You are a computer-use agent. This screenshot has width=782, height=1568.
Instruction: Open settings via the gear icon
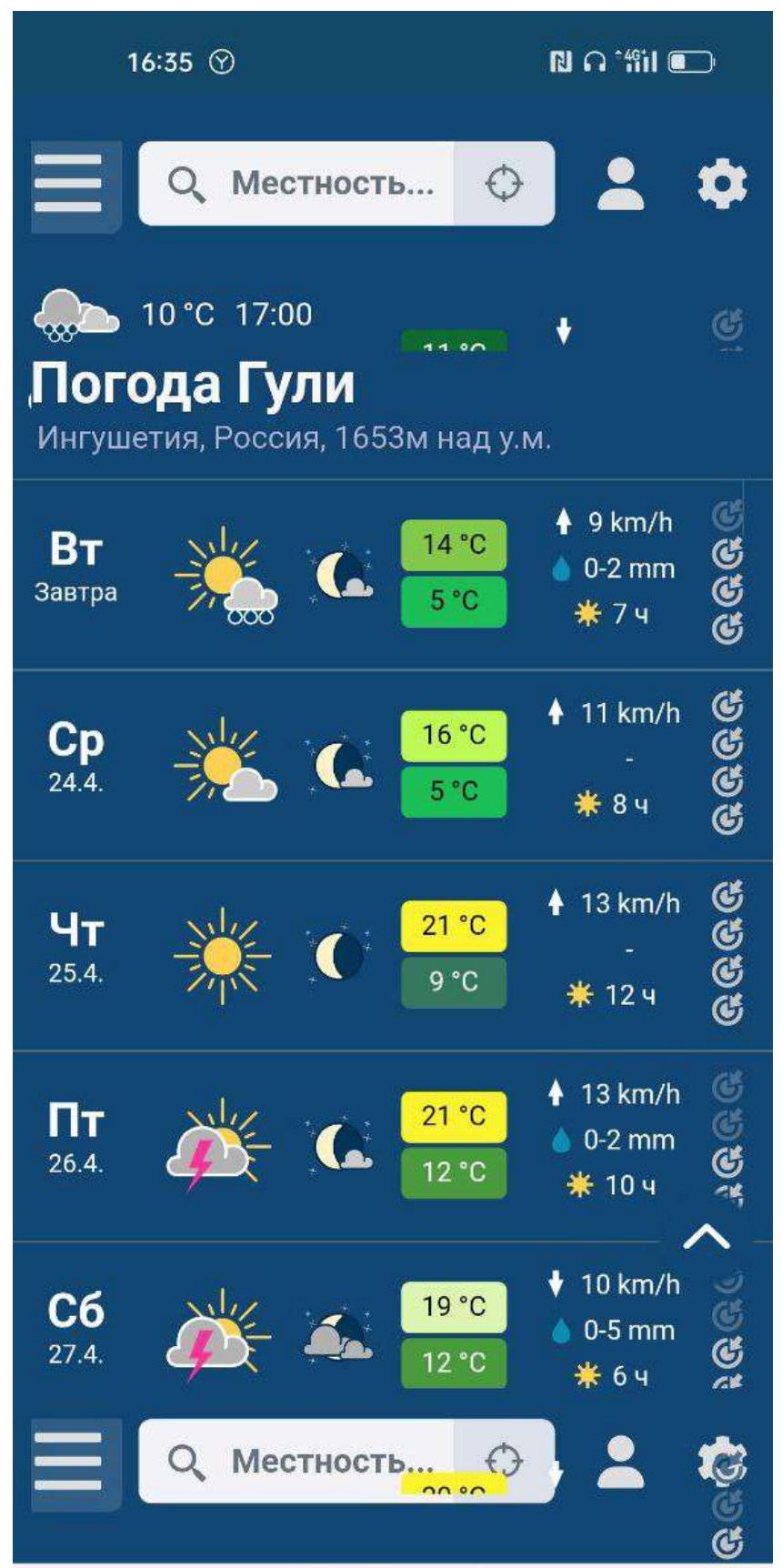[x=722, y=185]
